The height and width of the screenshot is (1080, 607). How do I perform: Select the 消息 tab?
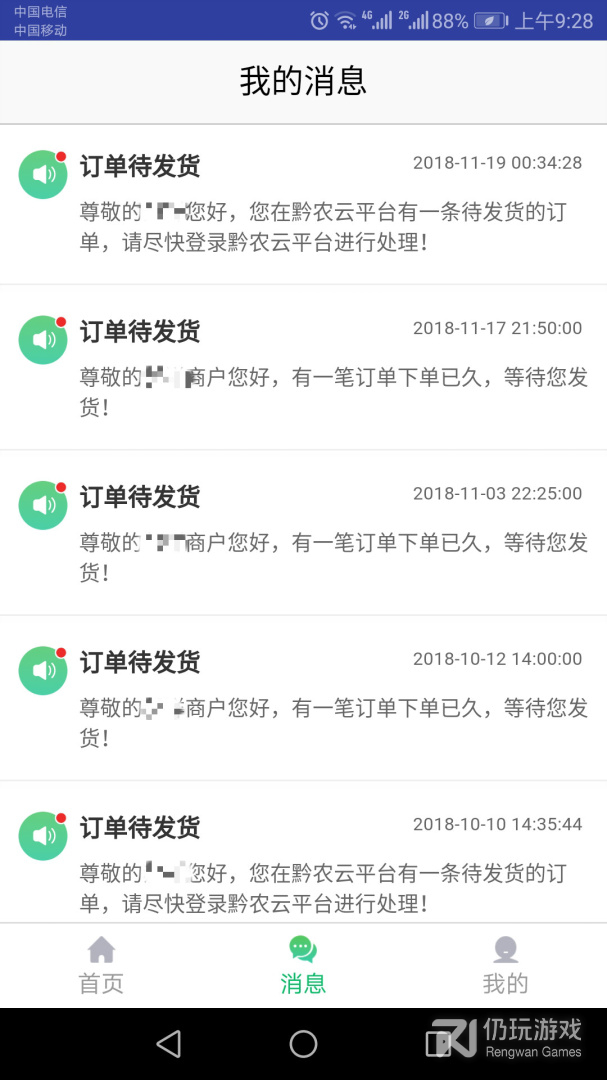point(303,966)
